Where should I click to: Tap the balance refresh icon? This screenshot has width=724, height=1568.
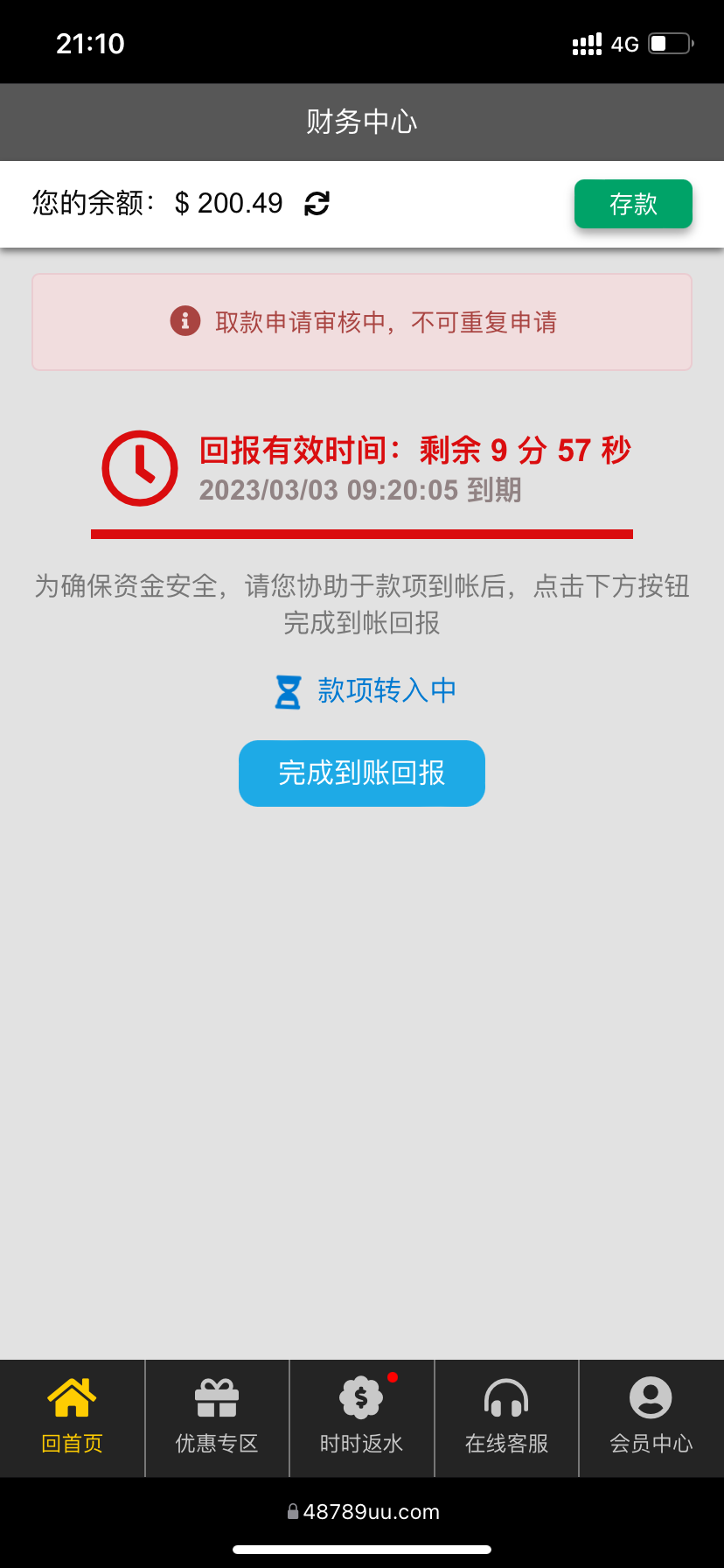317,203
